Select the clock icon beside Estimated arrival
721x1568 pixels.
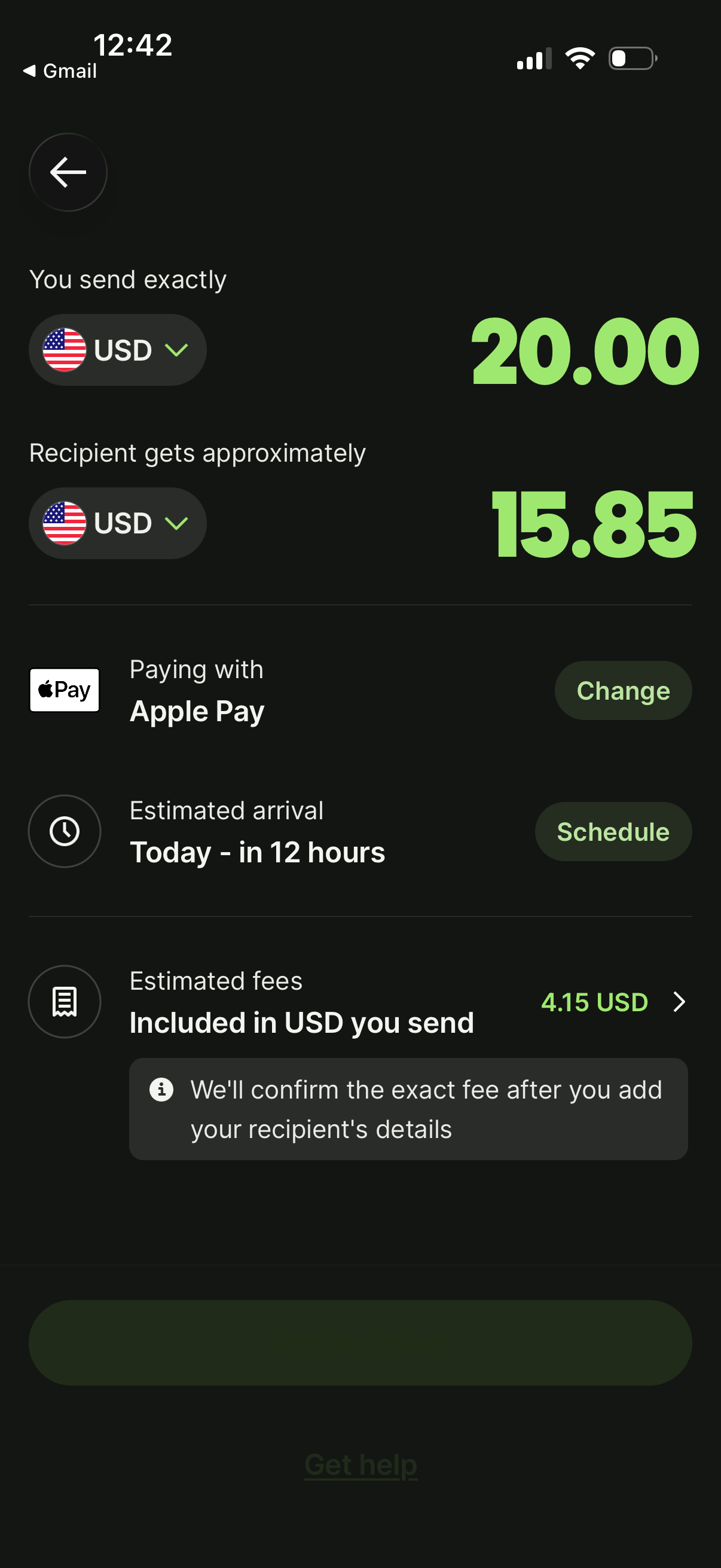[x=64, y=831]
